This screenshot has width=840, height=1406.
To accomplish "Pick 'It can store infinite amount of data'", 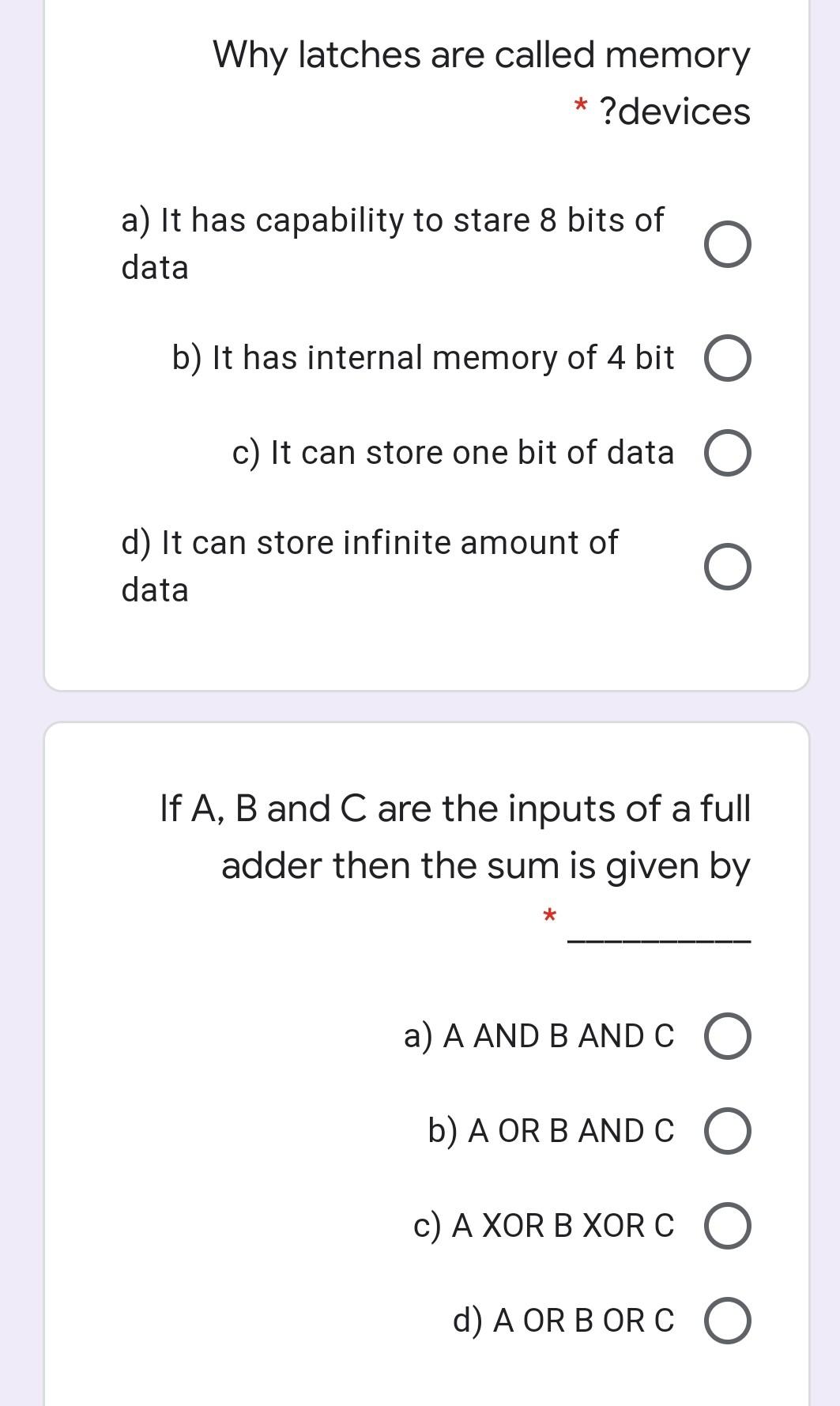I will pyautogui.click(x=727, y=567).
